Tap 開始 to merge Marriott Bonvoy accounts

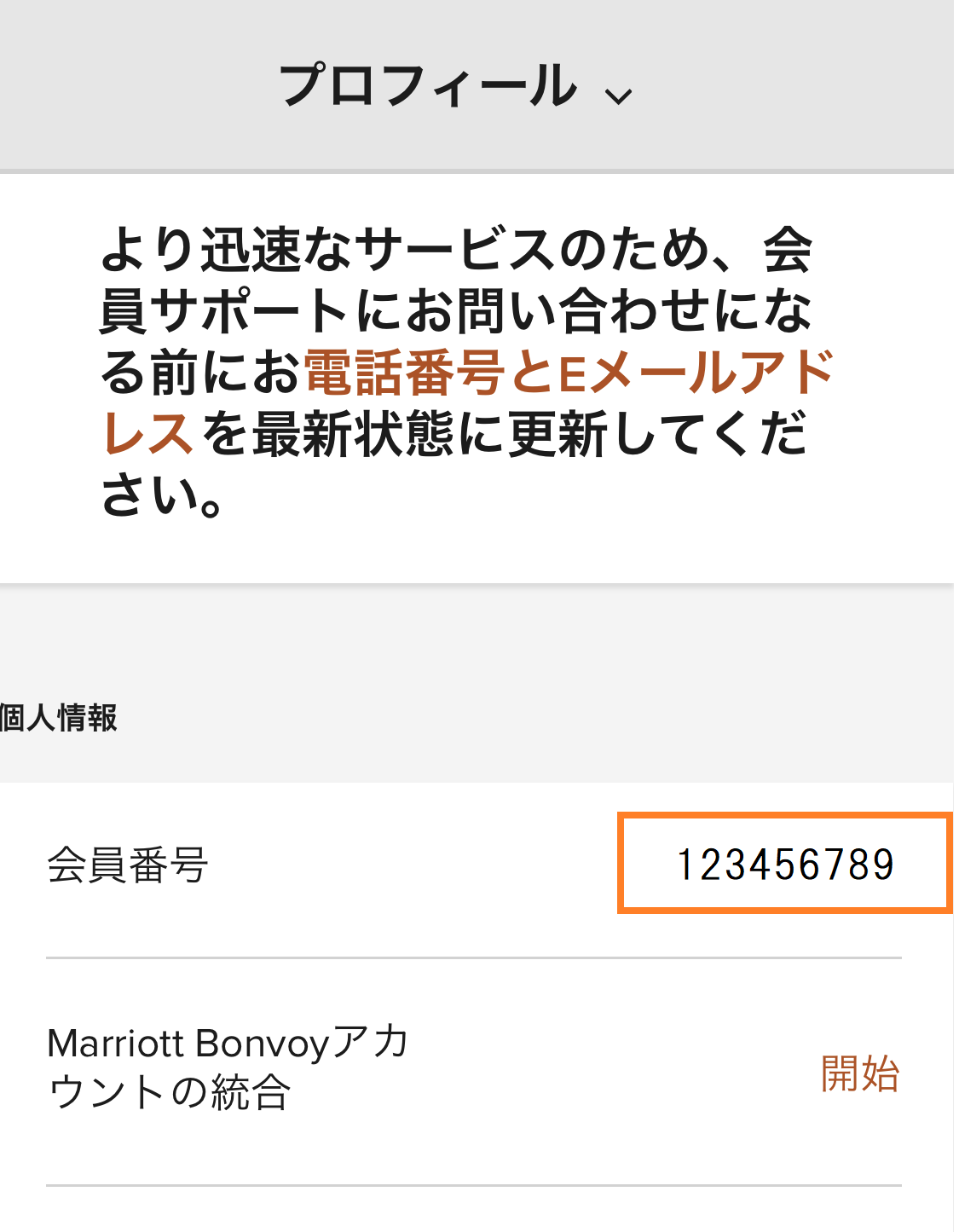[x=858, y=1073]
